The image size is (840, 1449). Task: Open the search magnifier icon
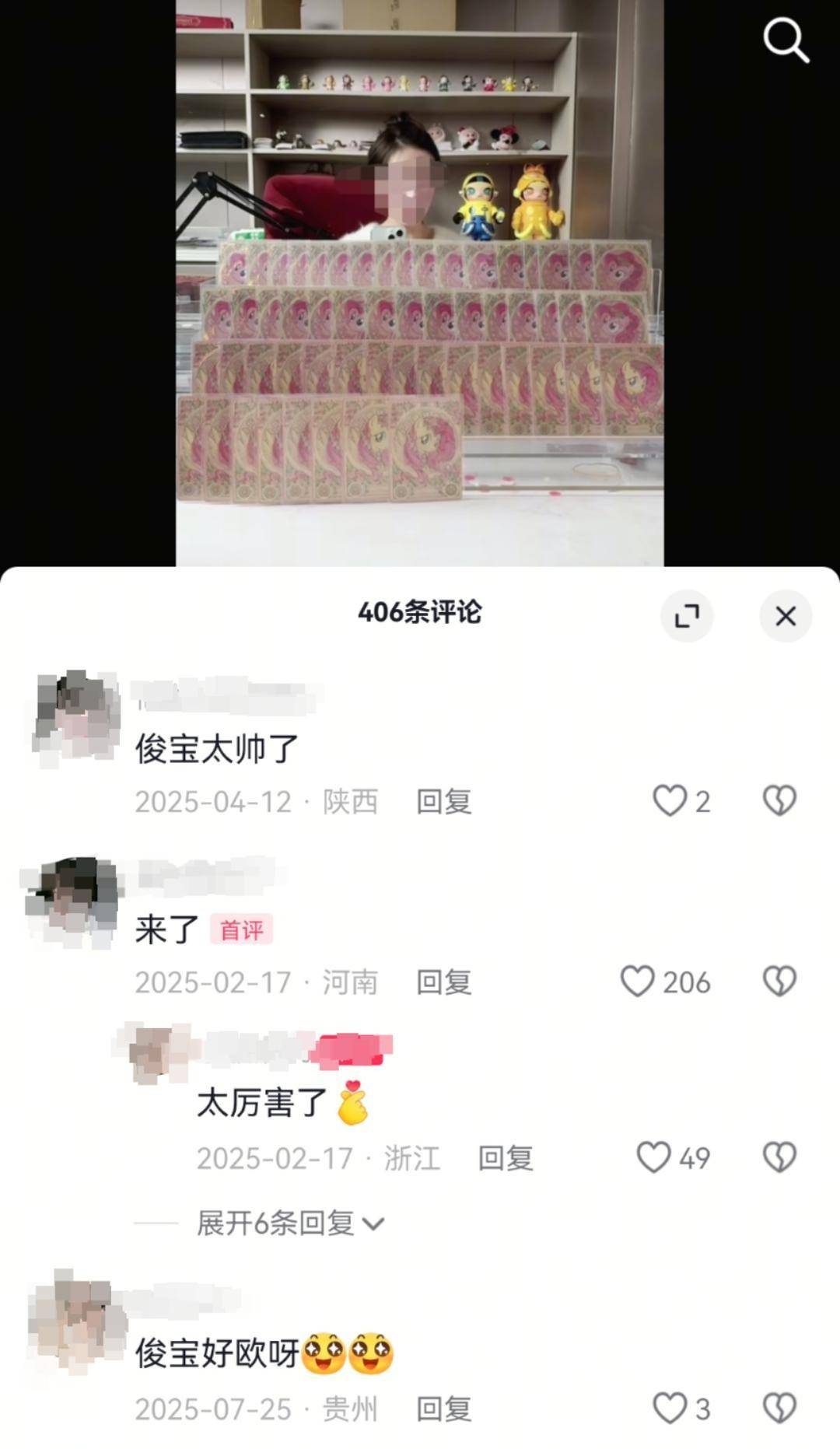[x=786, y=40]
